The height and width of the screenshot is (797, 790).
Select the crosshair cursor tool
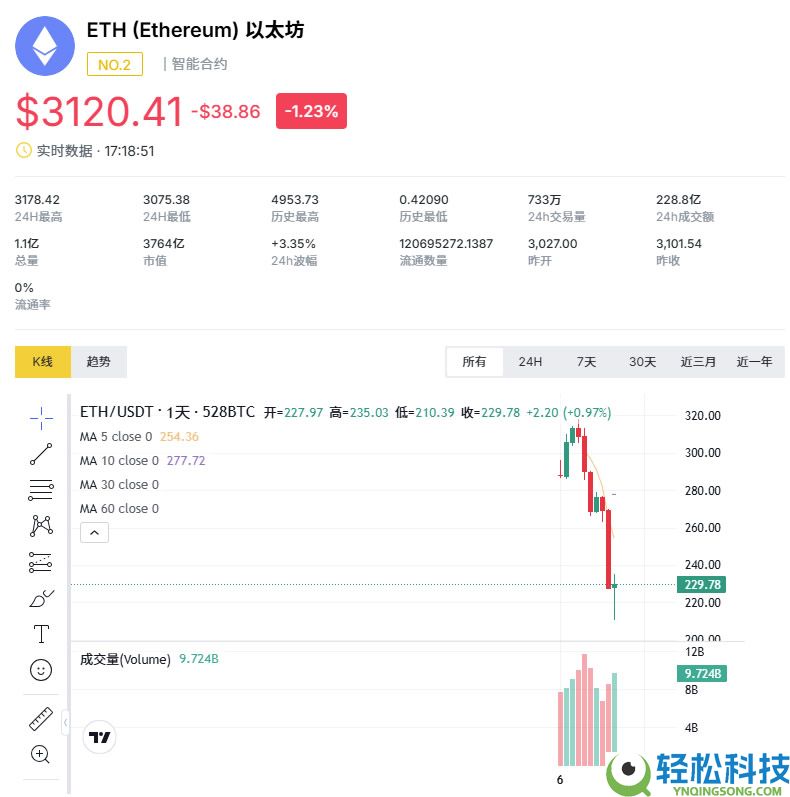coord(41,417)
